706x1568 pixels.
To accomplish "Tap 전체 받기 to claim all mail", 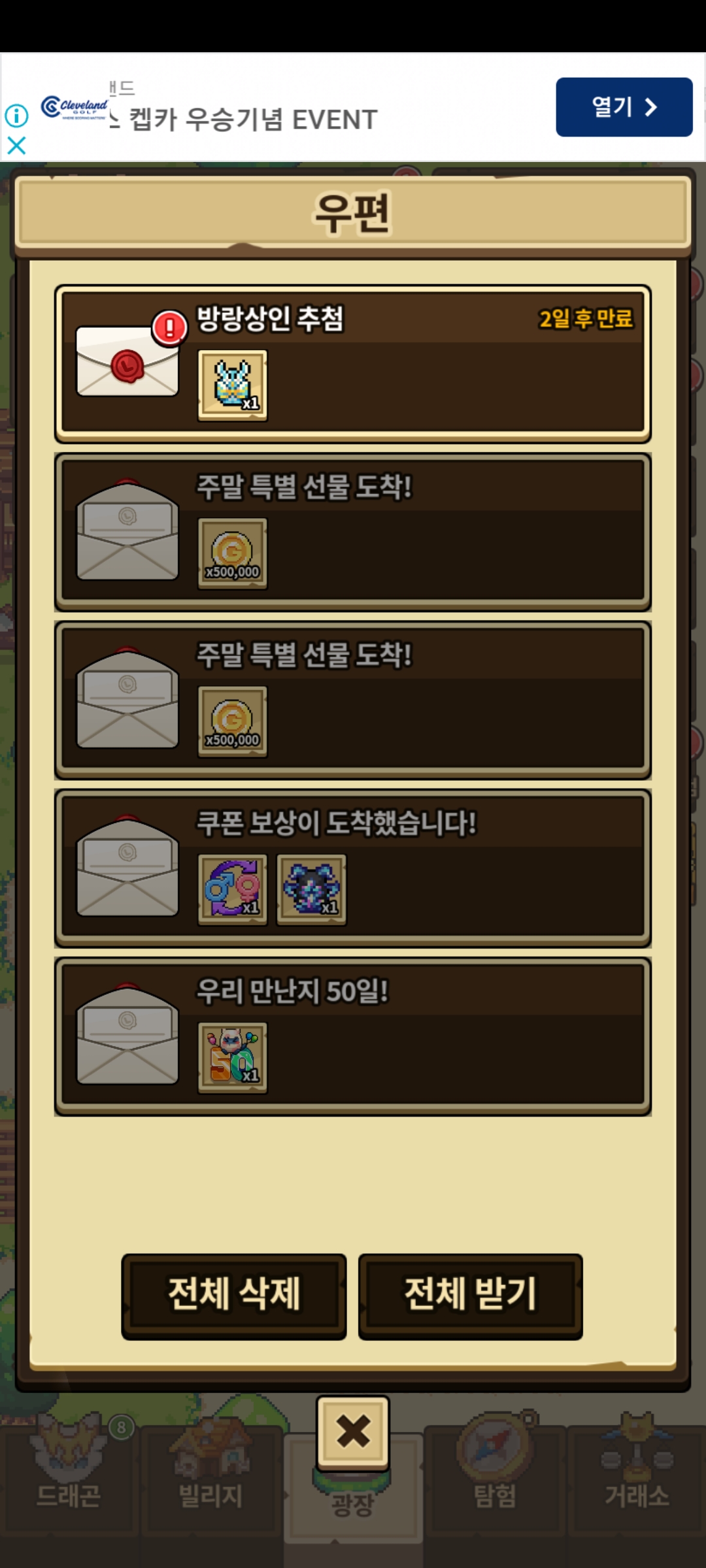I will [470, 1296].
